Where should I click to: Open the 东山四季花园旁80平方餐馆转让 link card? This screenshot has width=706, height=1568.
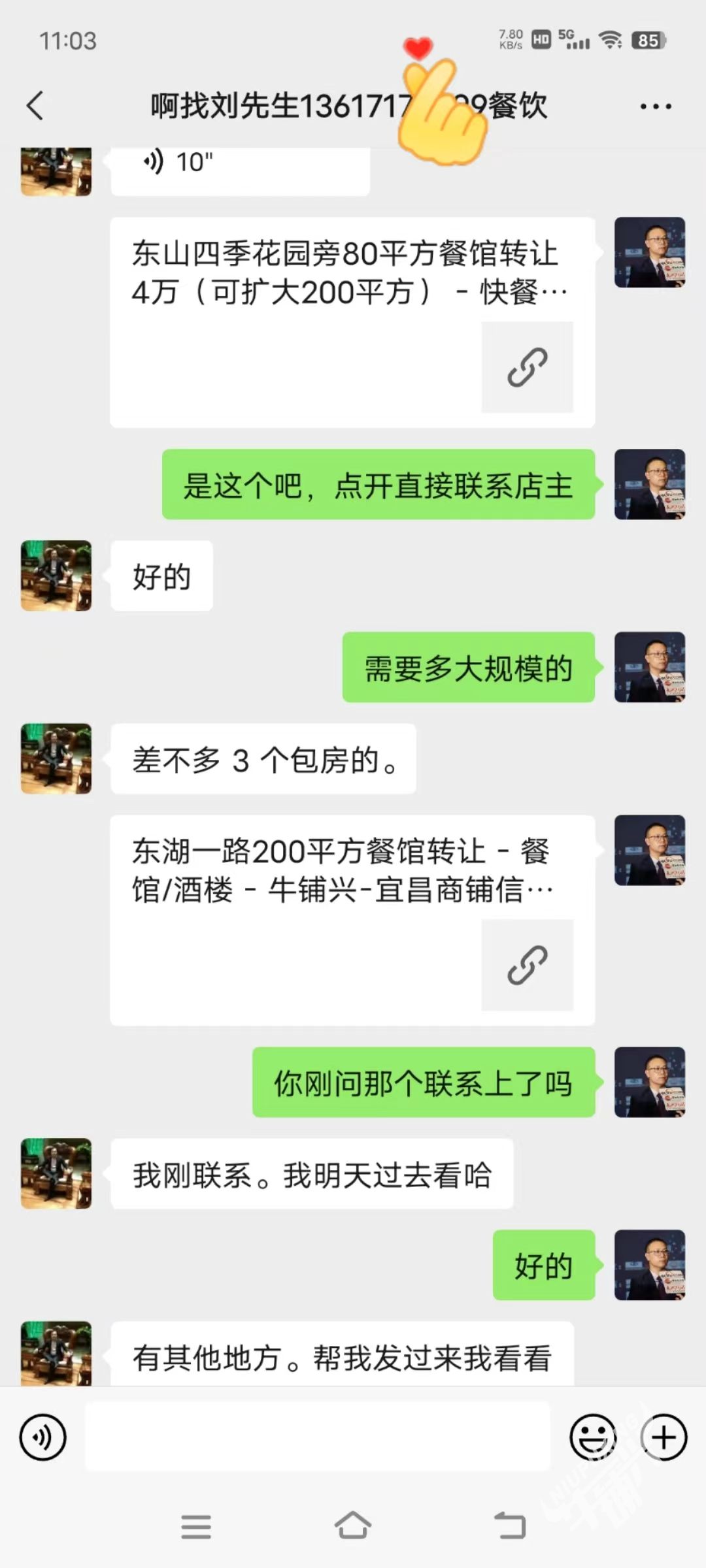[x=352, y=322]
